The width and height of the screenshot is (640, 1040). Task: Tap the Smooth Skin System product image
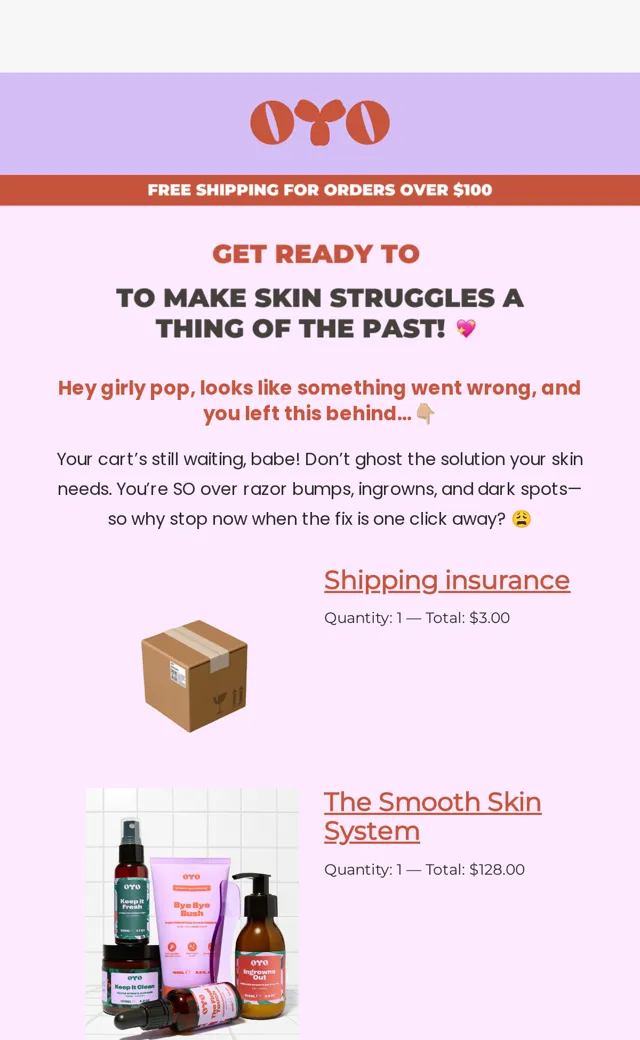click(192, 913)
